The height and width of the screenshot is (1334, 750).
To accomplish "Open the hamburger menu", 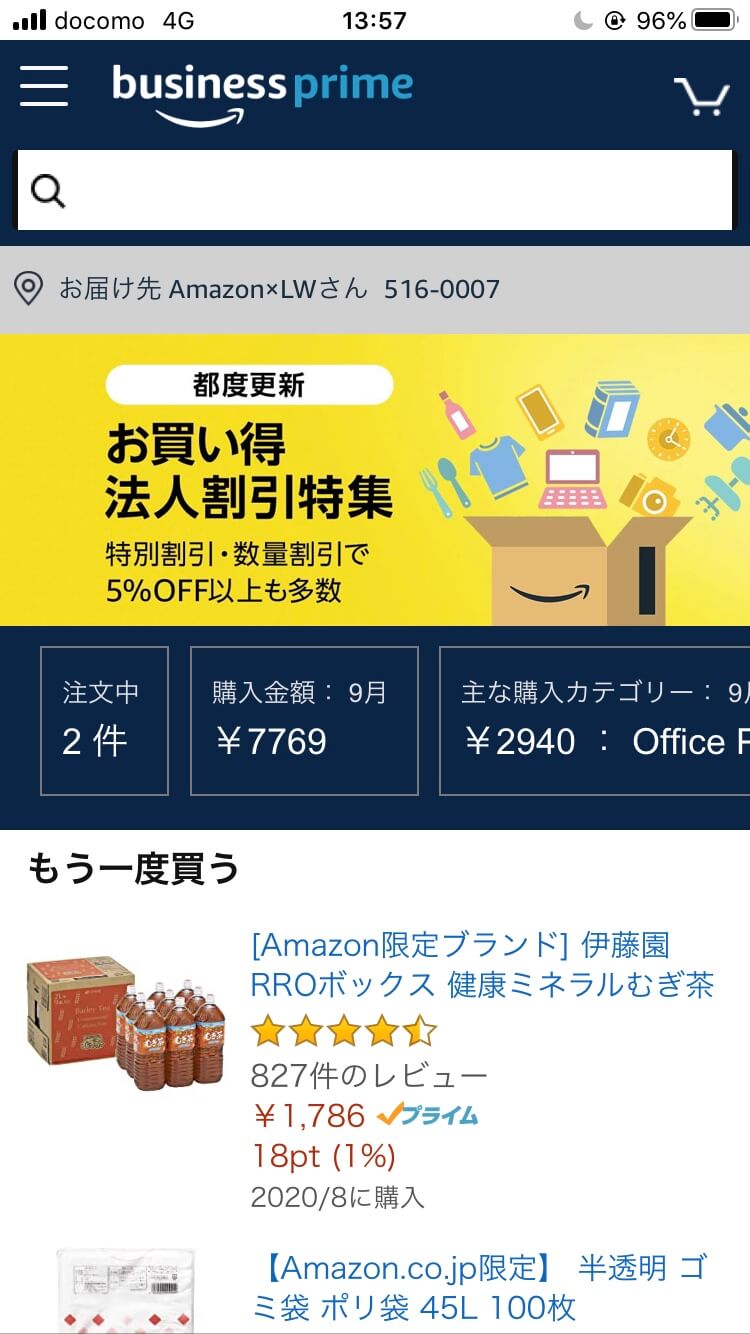I will [x=44, y=87].
